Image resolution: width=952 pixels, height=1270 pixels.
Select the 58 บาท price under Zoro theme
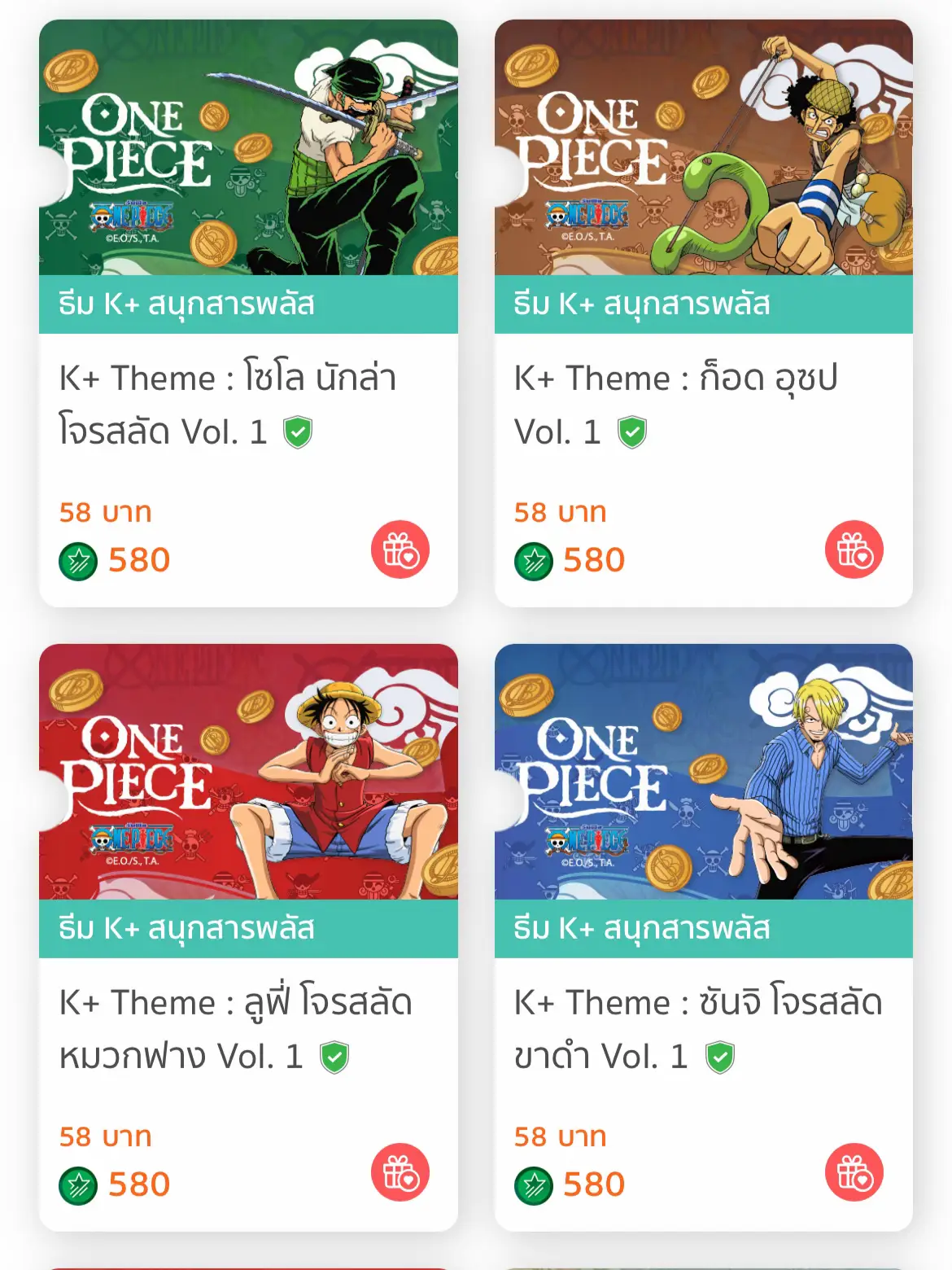point(104,511)
